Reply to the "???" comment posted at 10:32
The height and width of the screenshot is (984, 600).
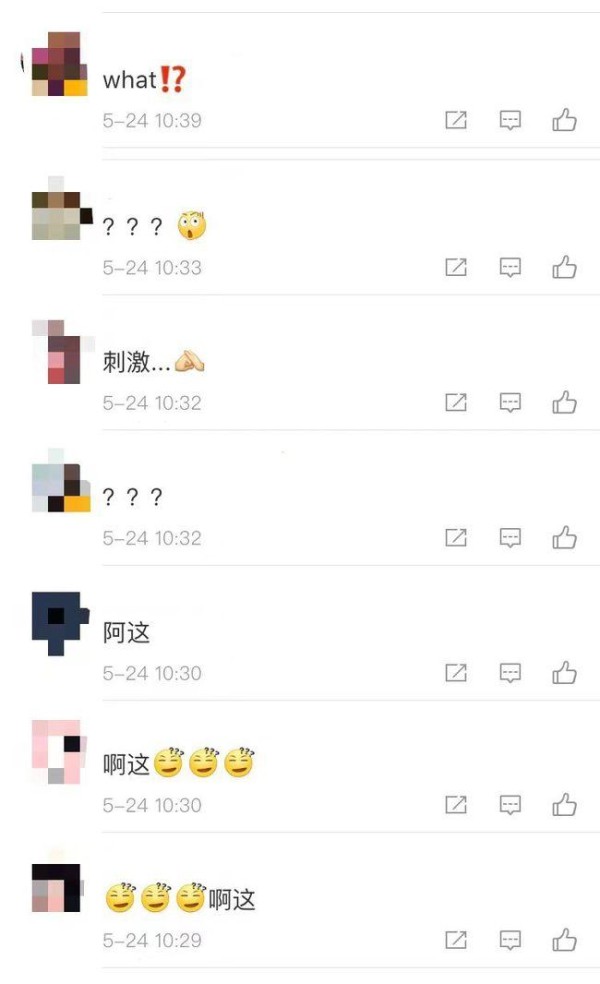tap(510, 538)
